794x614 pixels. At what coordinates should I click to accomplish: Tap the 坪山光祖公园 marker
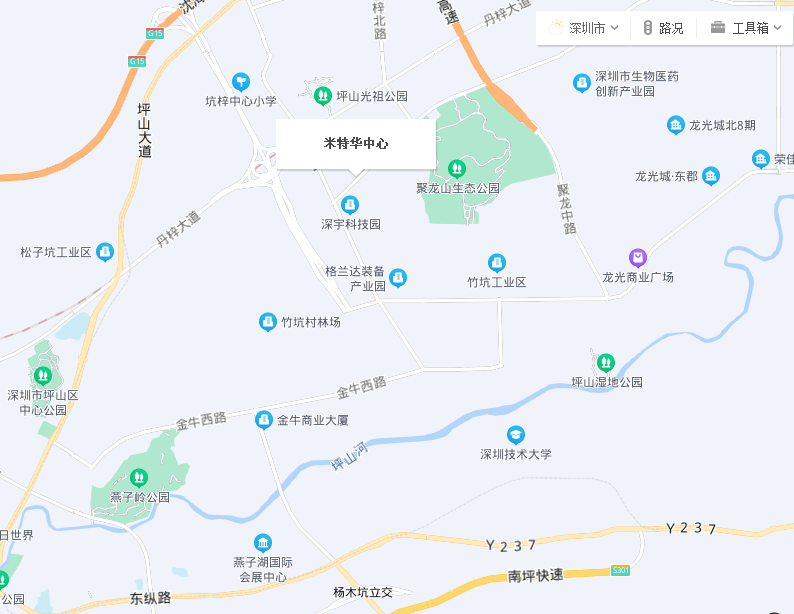tap(323, 96)
